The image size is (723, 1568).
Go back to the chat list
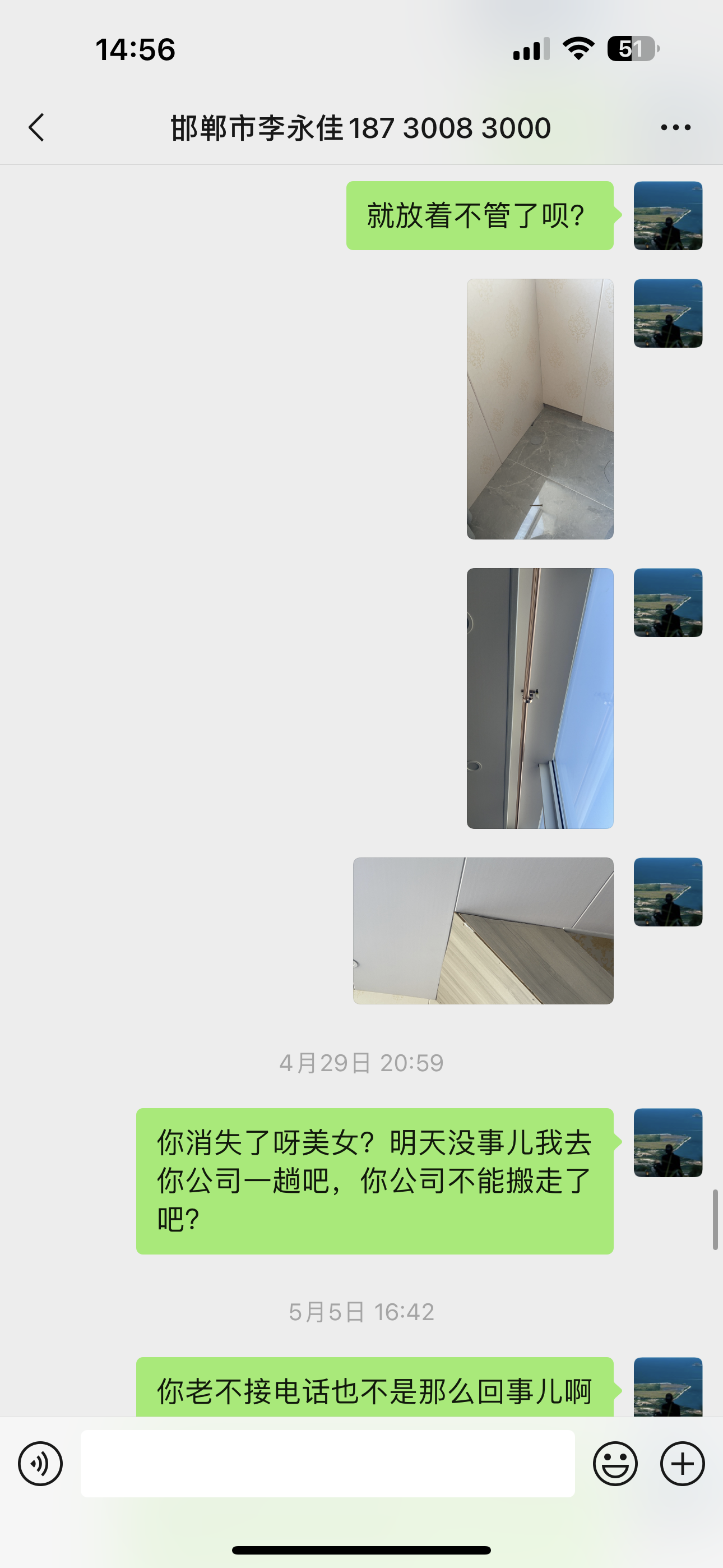coord(36,128)
